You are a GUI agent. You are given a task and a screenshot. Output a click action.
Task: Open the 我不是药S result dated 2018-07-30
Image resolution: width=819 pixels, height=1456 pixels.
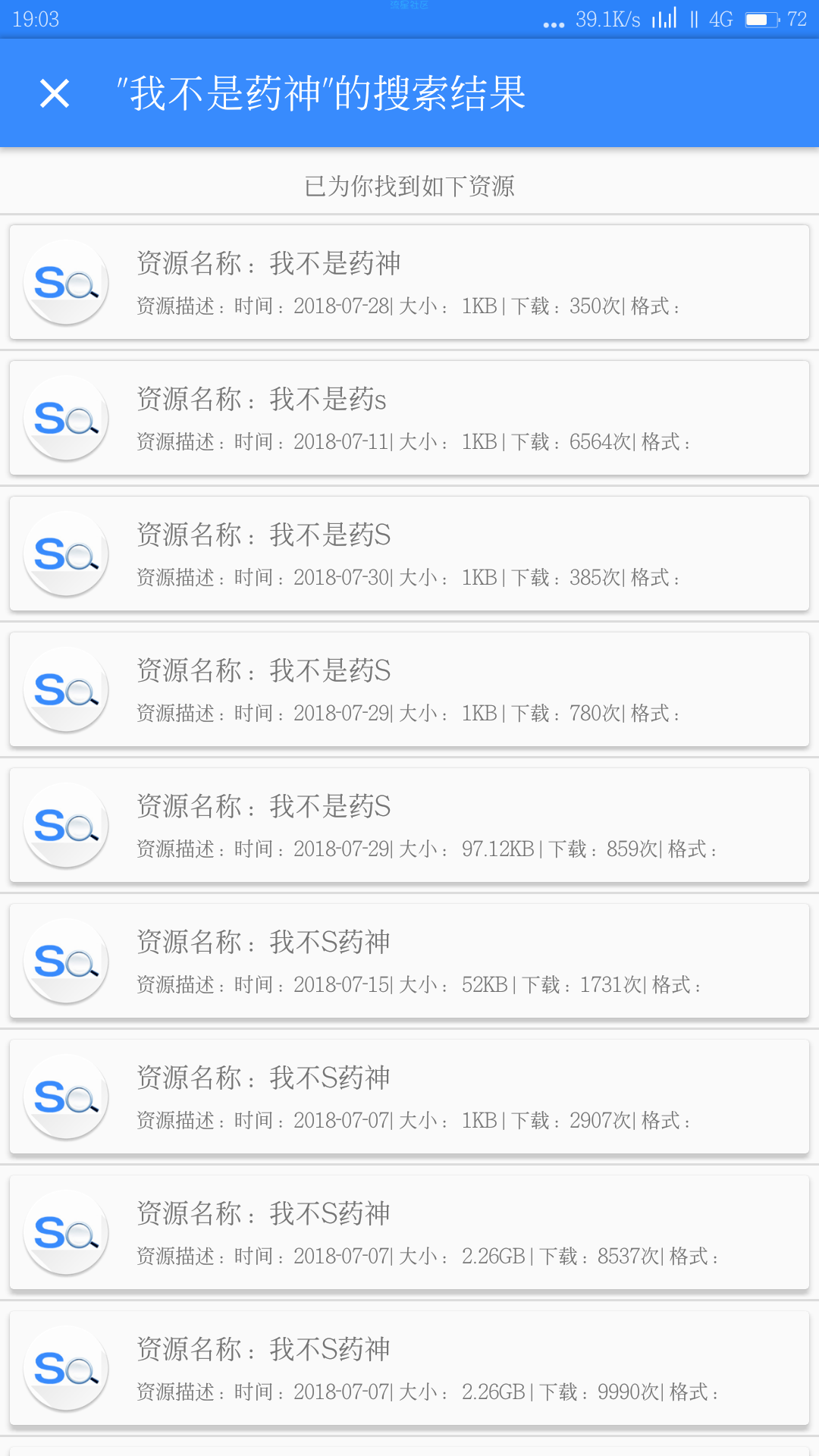click(409, 554)
